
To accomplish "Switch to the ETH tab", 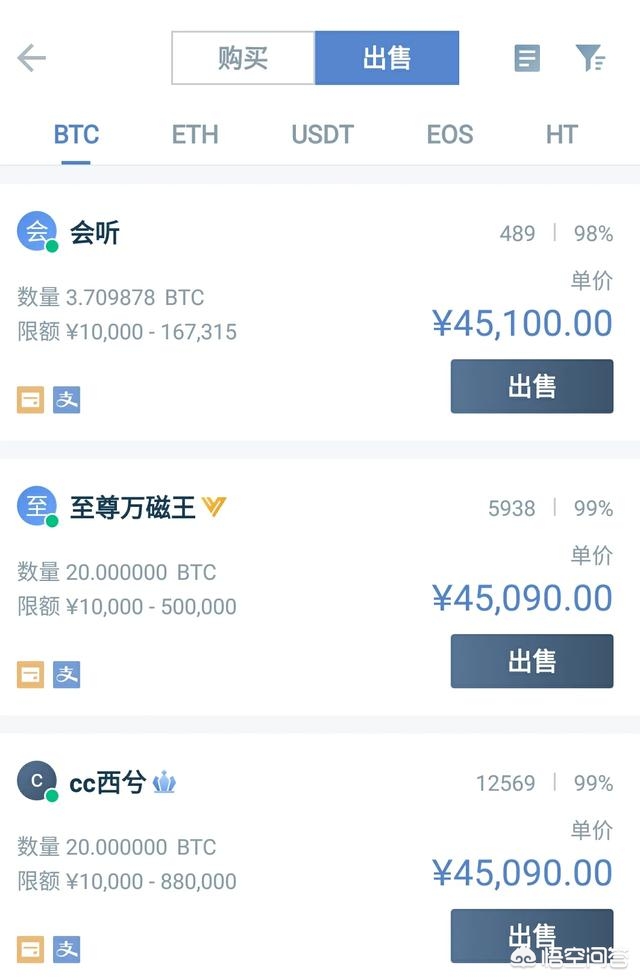I will [x=195, y=135].
